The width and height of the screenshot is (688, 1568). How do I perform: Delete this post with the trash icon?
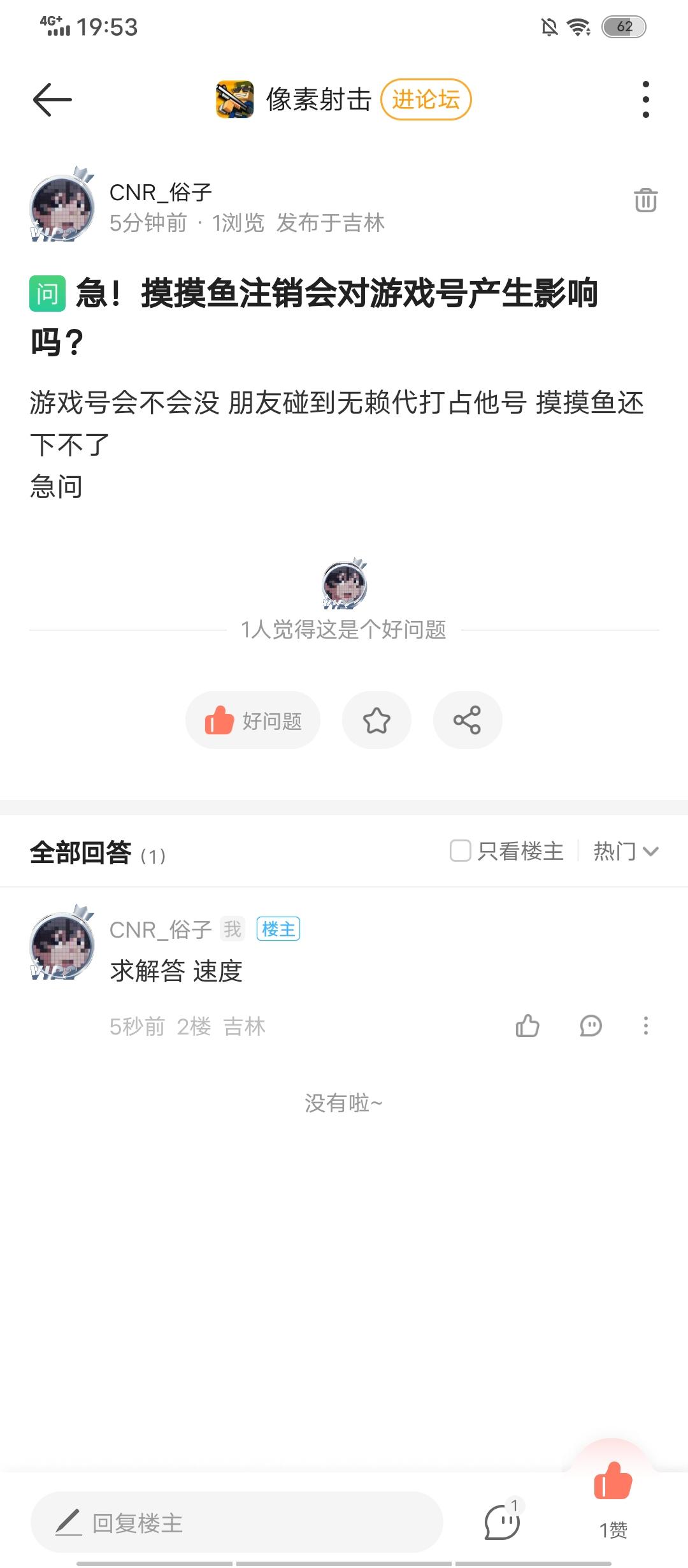[x=645, y=200]
